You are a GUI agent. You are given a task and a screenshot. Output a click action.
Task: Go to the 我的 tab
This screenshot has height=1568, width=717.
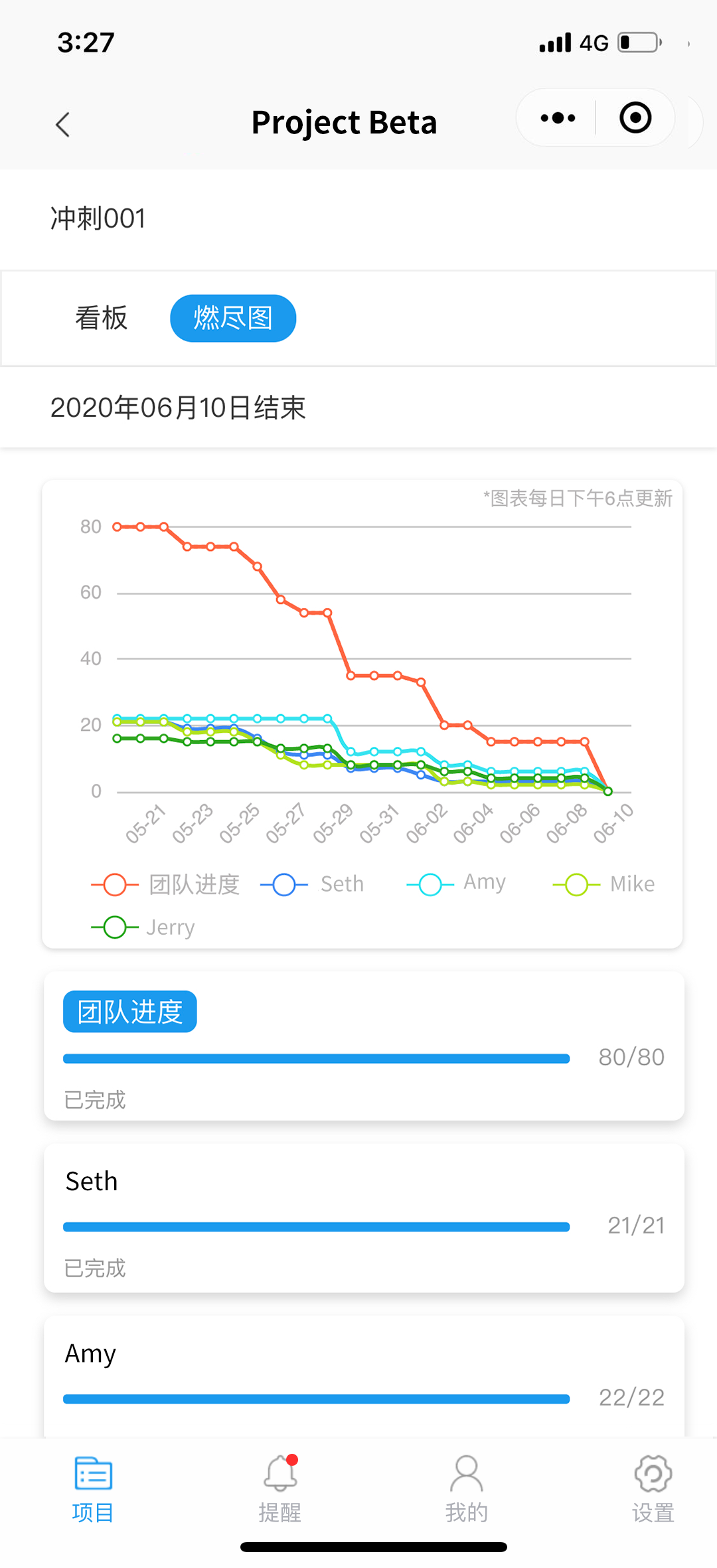[x=467, y=1490]
